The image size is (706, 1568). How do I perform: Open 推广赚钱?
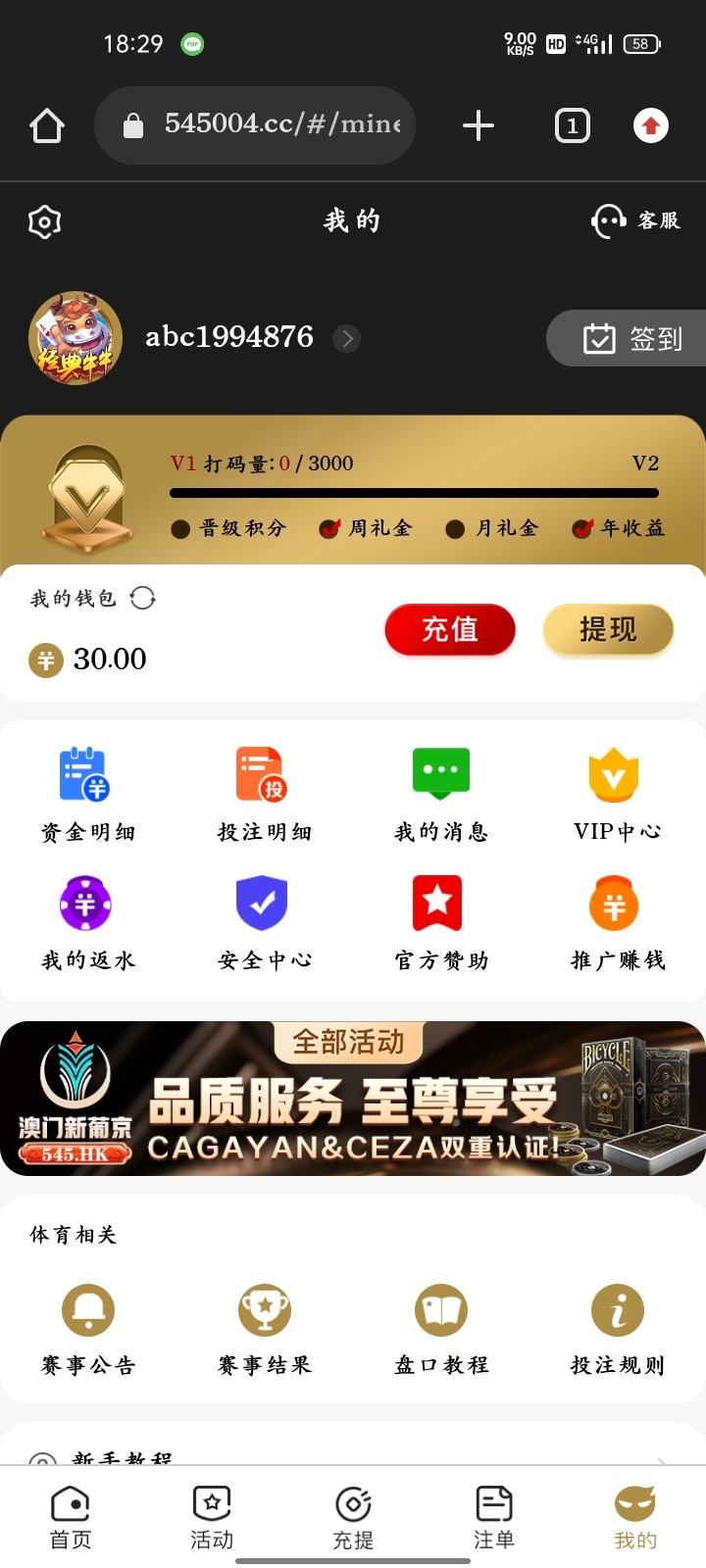[x=617, y=923]
